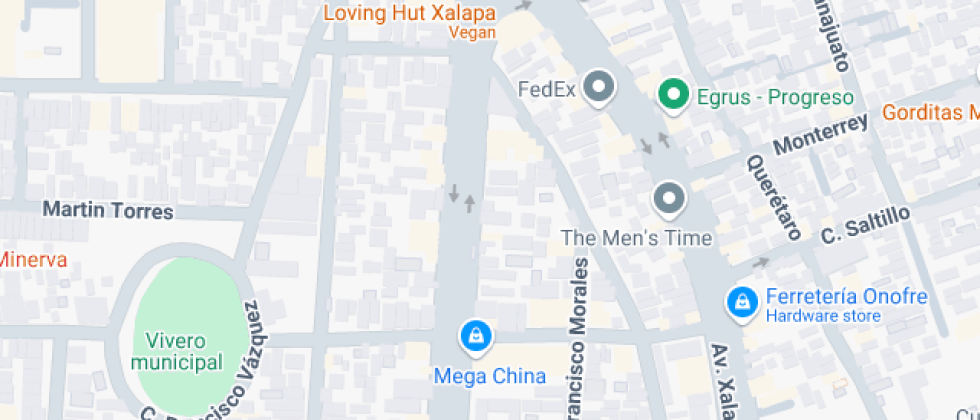Tap The Men's Time pin
Screen dimensions: 980x420
coord(669,200)
